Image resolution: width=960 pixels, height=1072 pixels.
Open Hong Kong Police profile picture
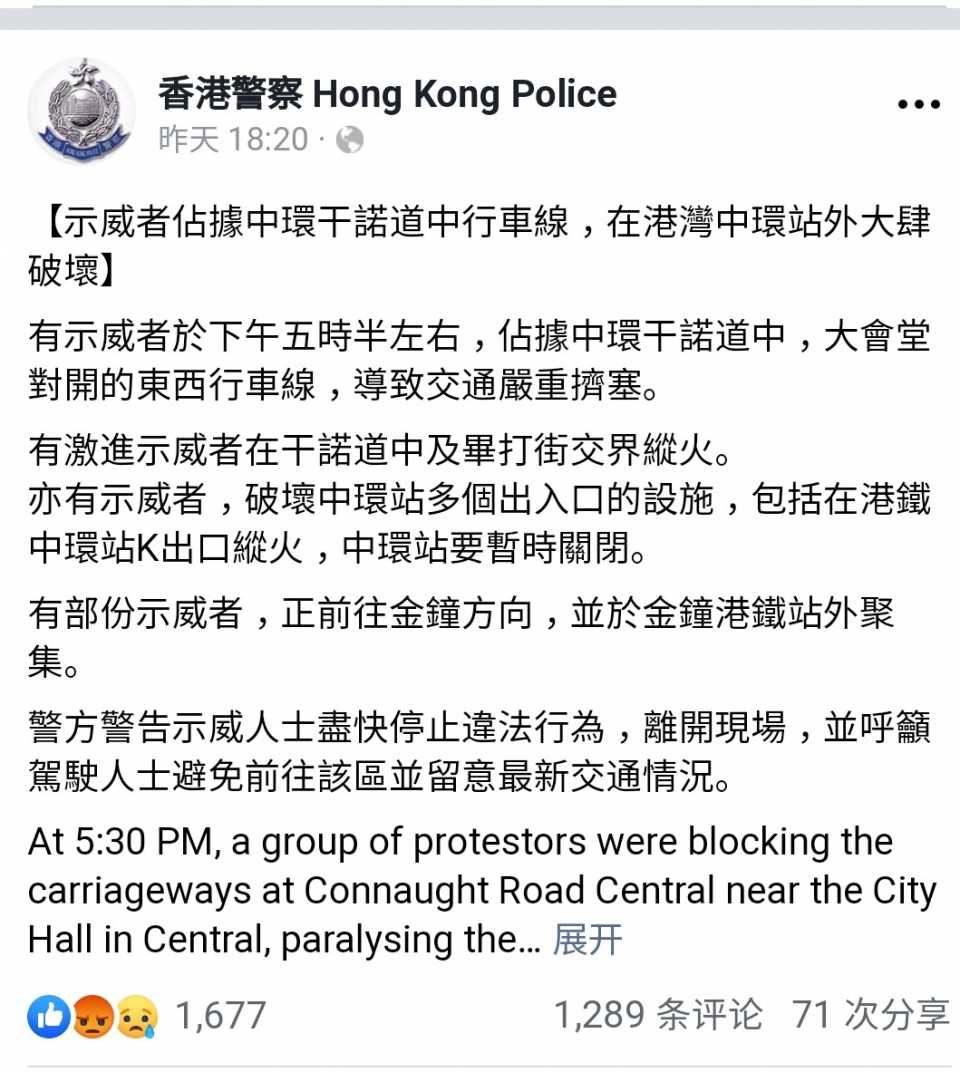click(81, 110)
